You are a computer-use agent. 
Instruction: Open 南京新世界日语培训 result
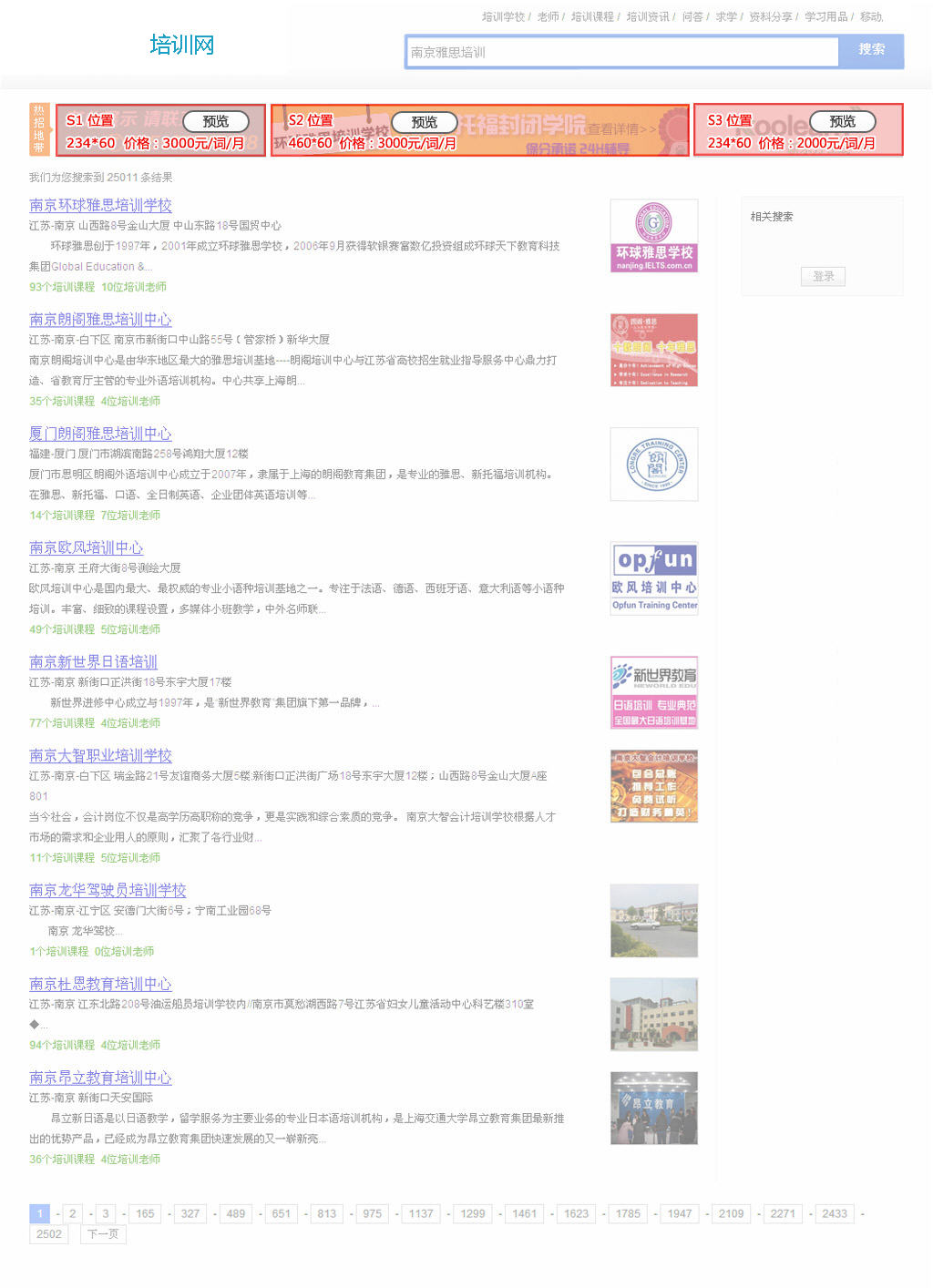pos(93,661)
